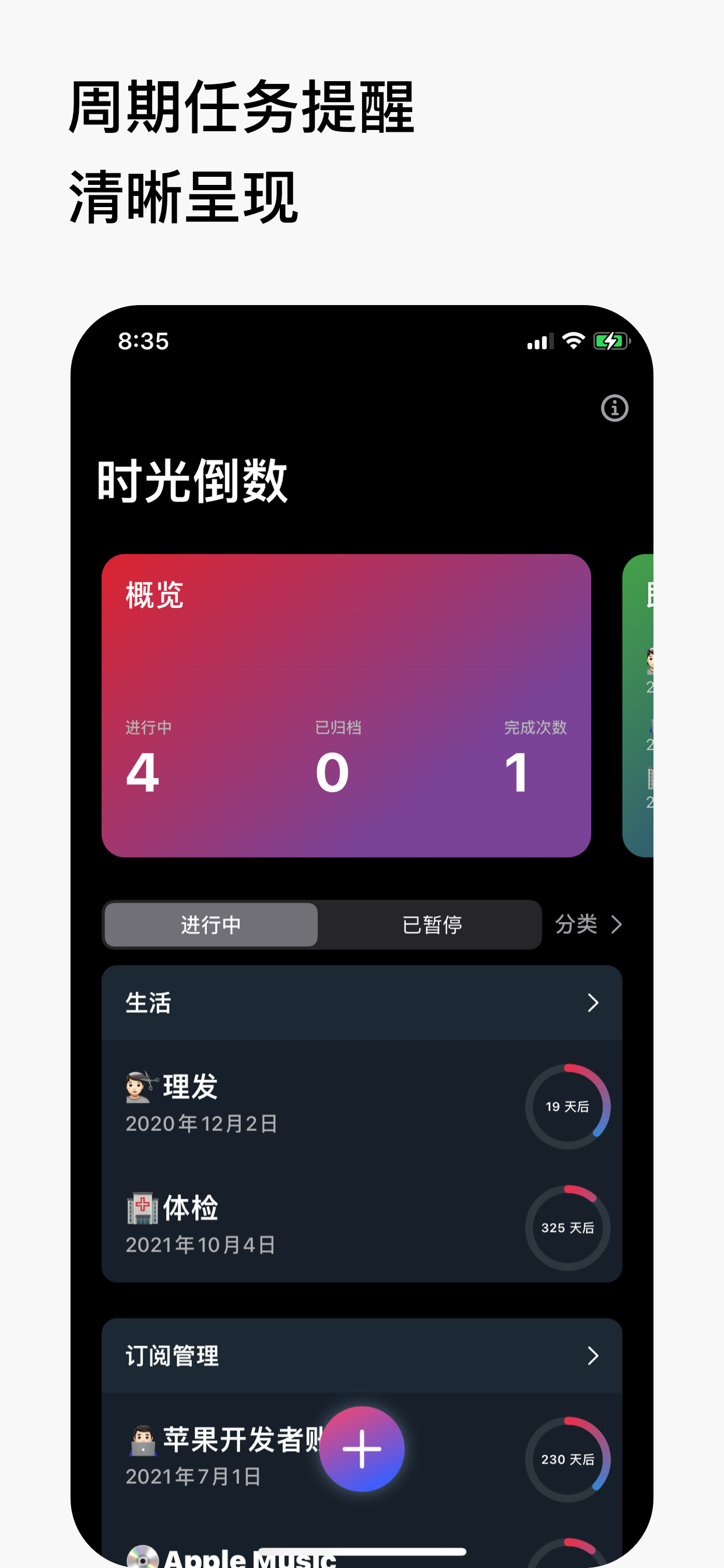This screenshot has height=1568, width=724.
Task: Tap the floating plus button to add a task
Action: pos(361,1448)
